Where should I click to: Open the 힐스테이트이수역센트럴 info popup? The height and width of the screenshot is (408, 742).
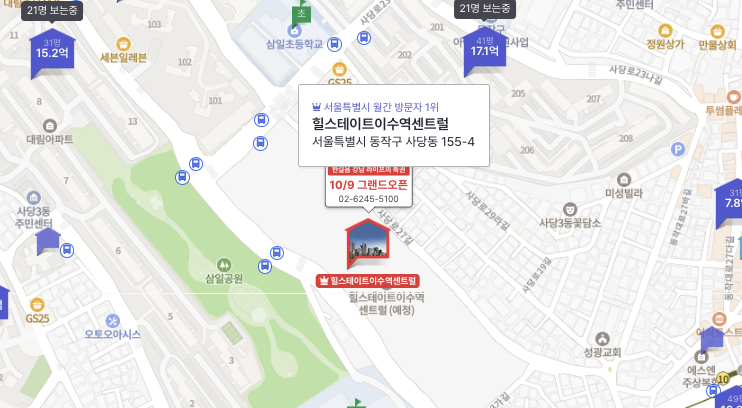click(393, 125)
